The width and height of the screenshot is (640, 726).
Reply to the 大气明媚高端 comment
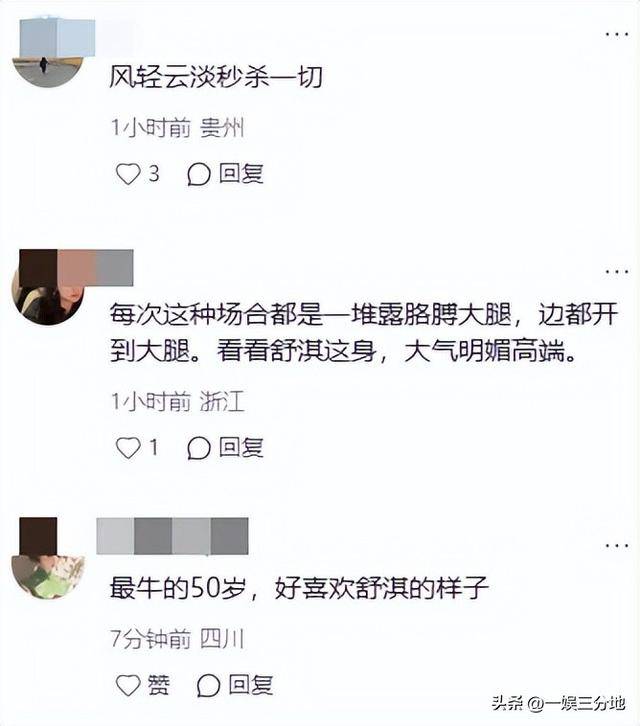pyautogui.click(x=226, y=447)
